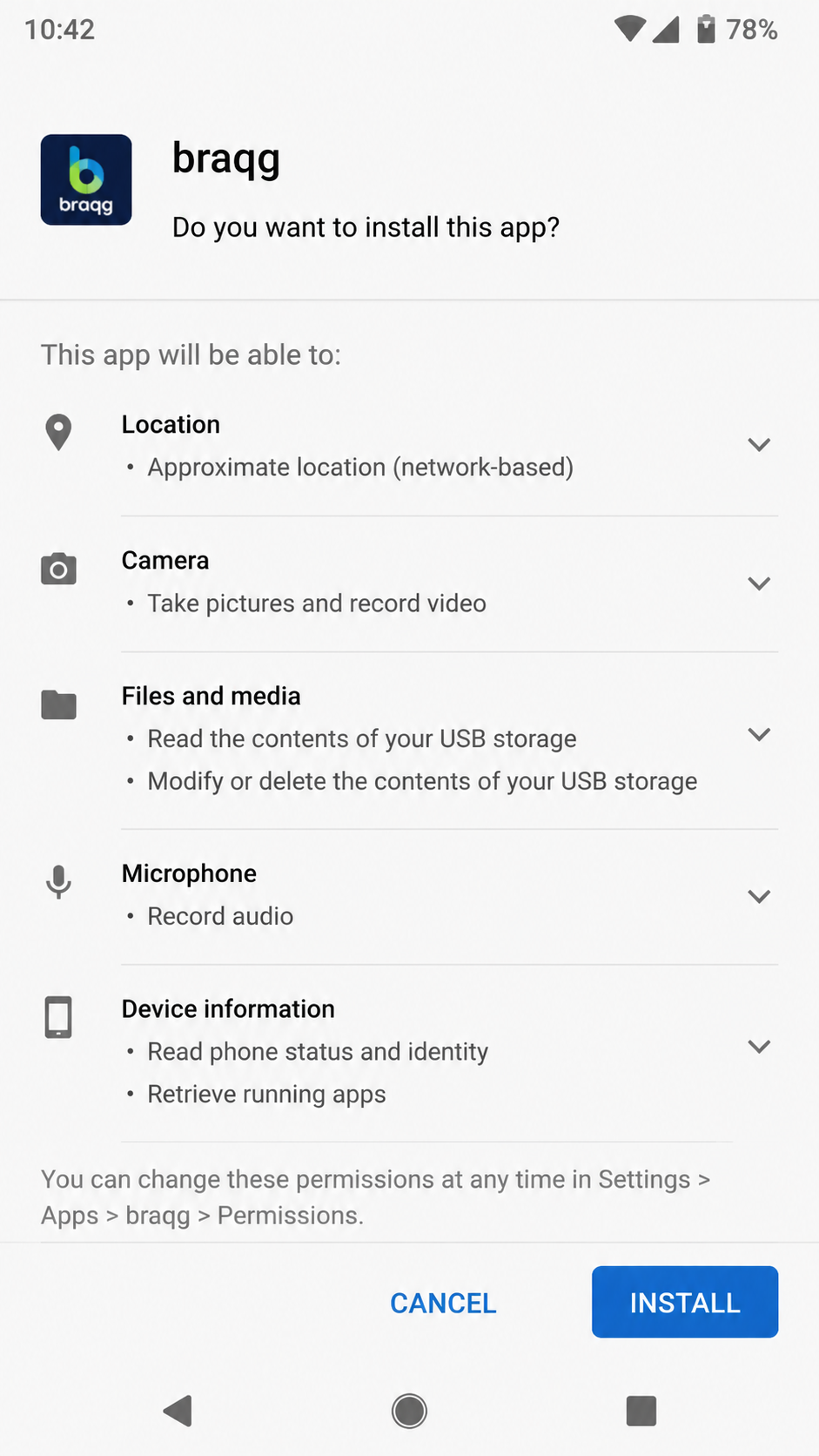819x1456 pixels.
Task: Go to the home screen
Action: [x=409, y=1411]
